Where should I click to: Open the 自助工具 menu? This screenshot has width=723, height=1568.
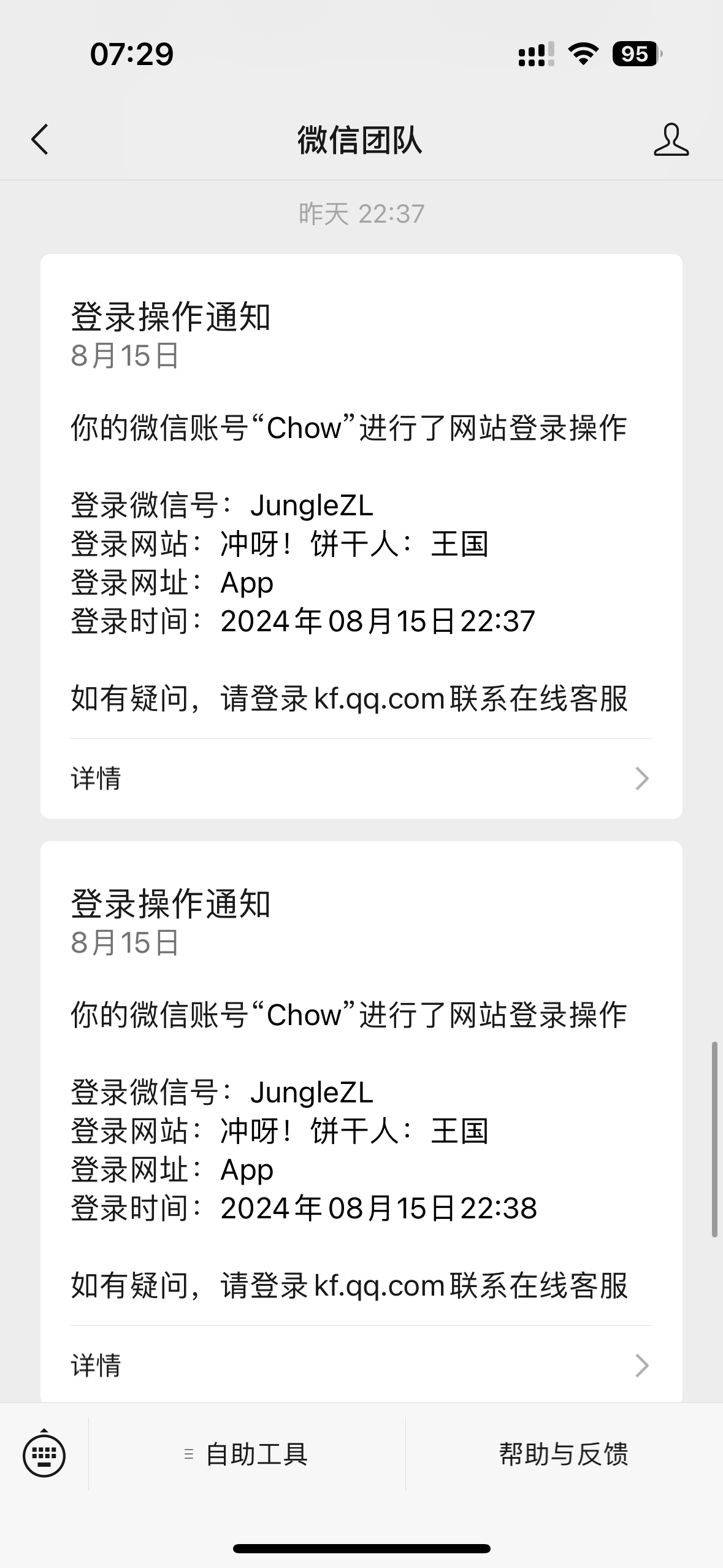tap(247, 1454)
